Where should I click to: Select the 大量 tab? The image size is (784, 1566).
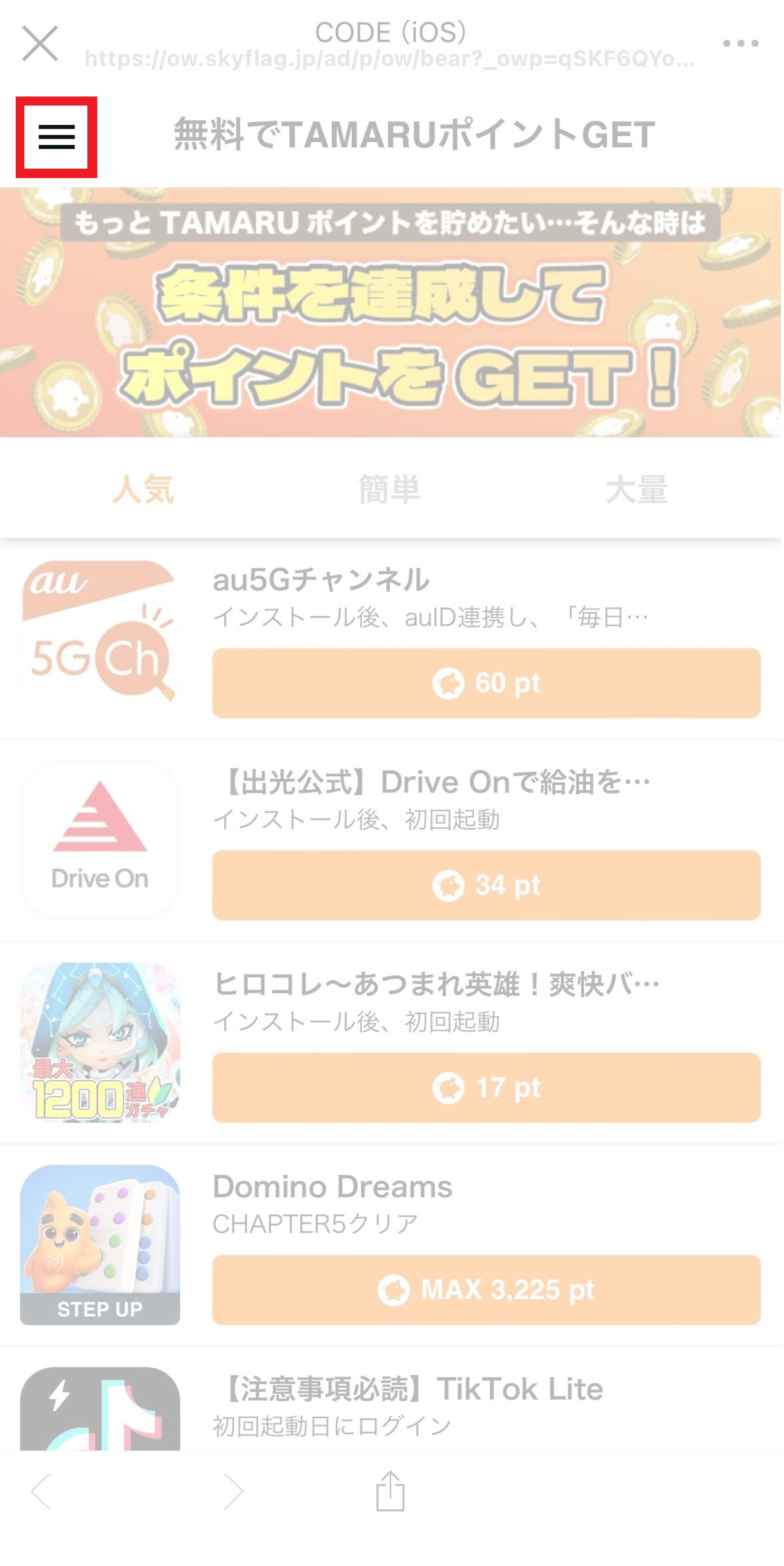[x=636, y=489]
